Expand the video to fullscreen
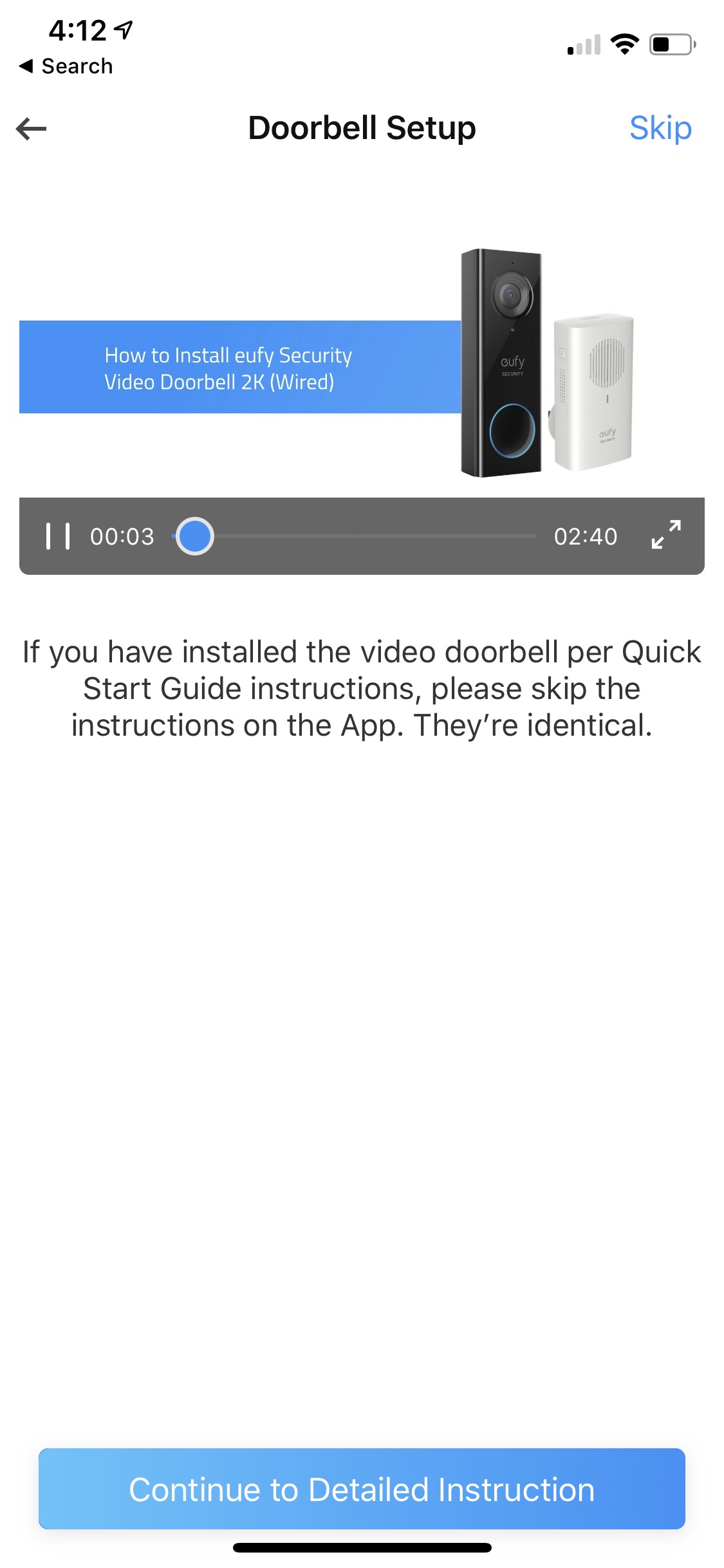Screen dimensions: 724x1568 pos(665,535)
